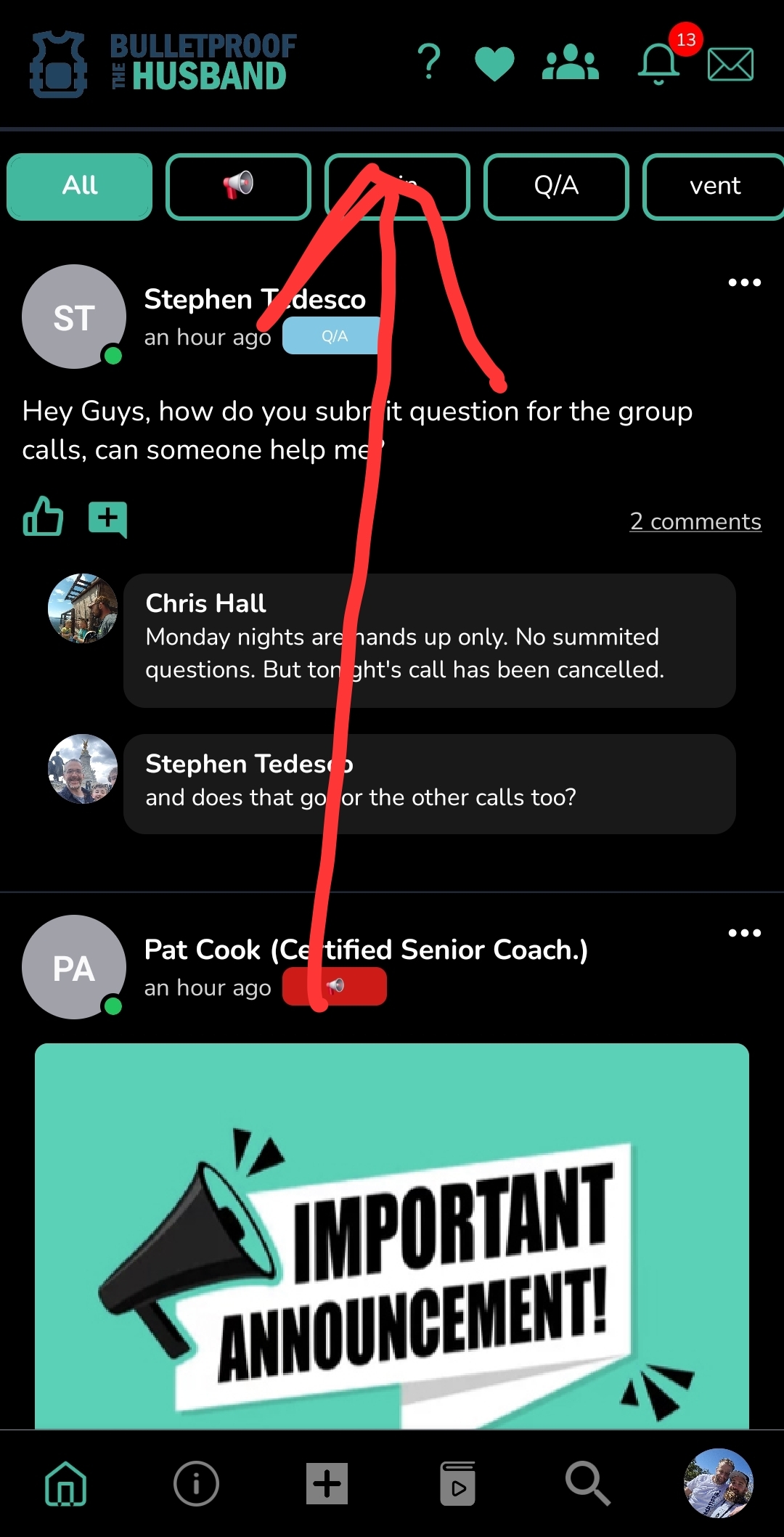This screenshot has width=784, height=1537.
Task: Open the messages envelope icon
Action: tap(730, 65)
